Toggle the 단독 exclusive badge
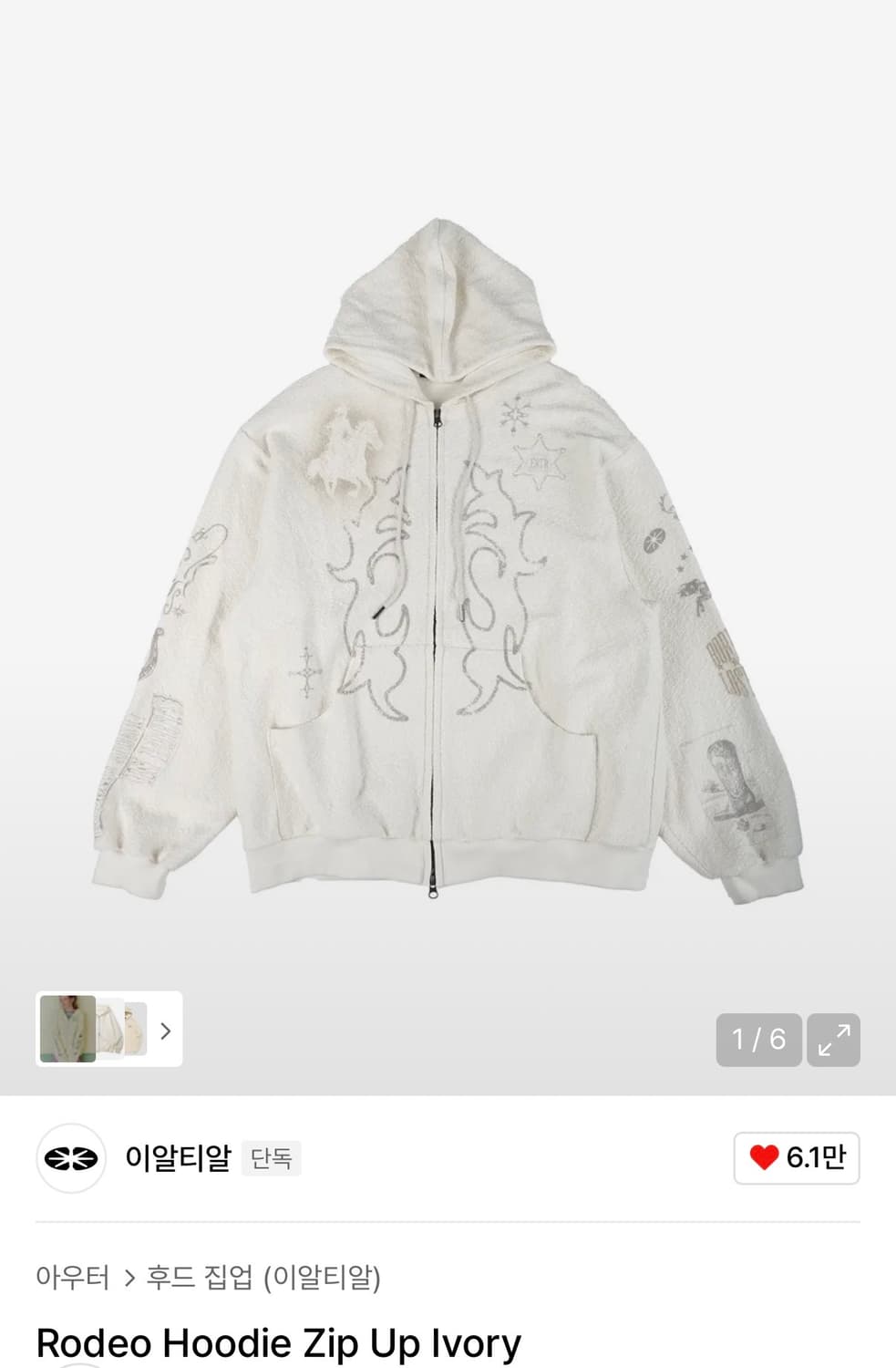Viewport: 896px width, 1368px height. coord(271,1156)
